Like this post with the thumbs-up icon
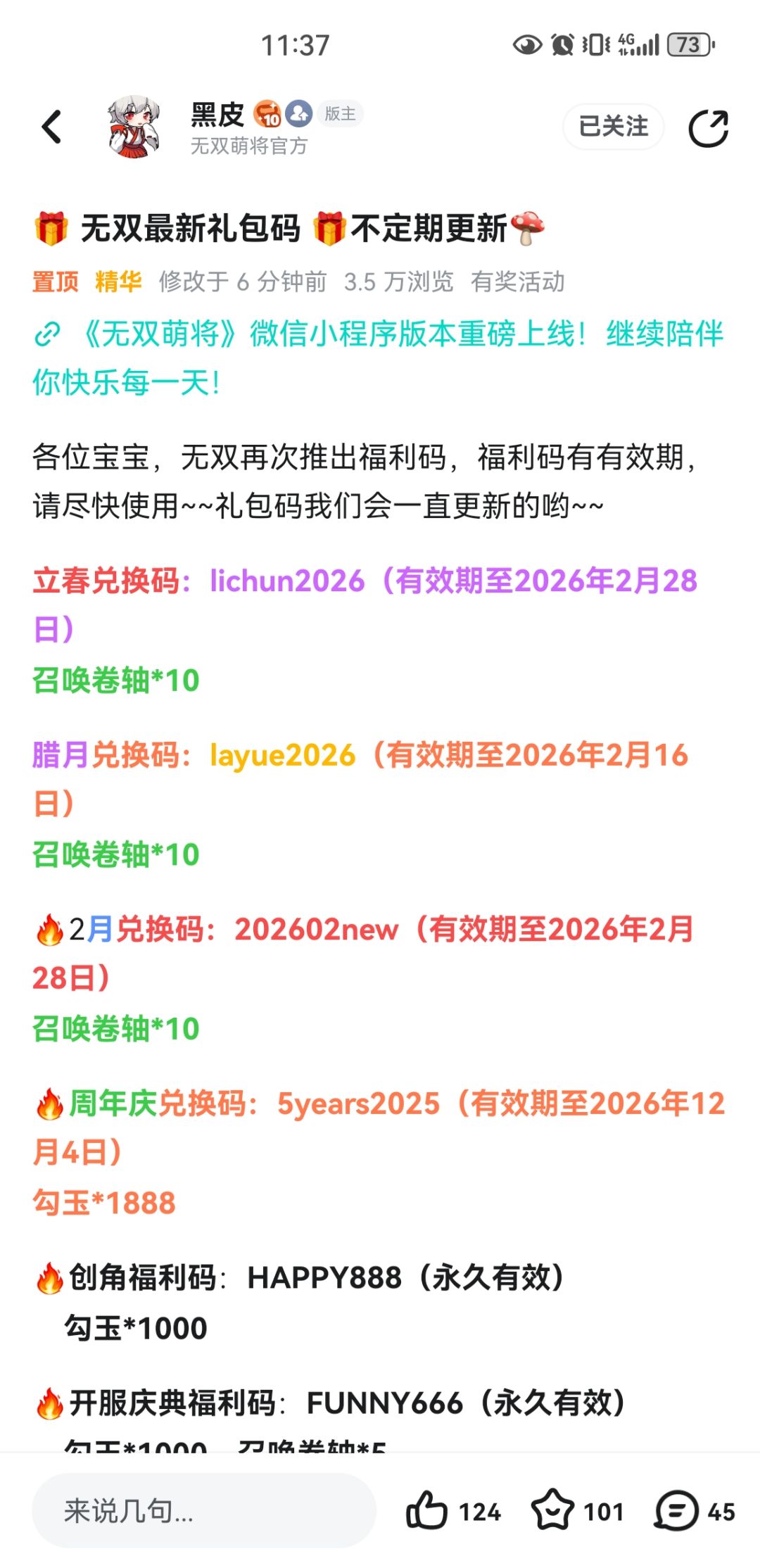The width and height of the screenshot is (760, 1568). coord(426,1510)
